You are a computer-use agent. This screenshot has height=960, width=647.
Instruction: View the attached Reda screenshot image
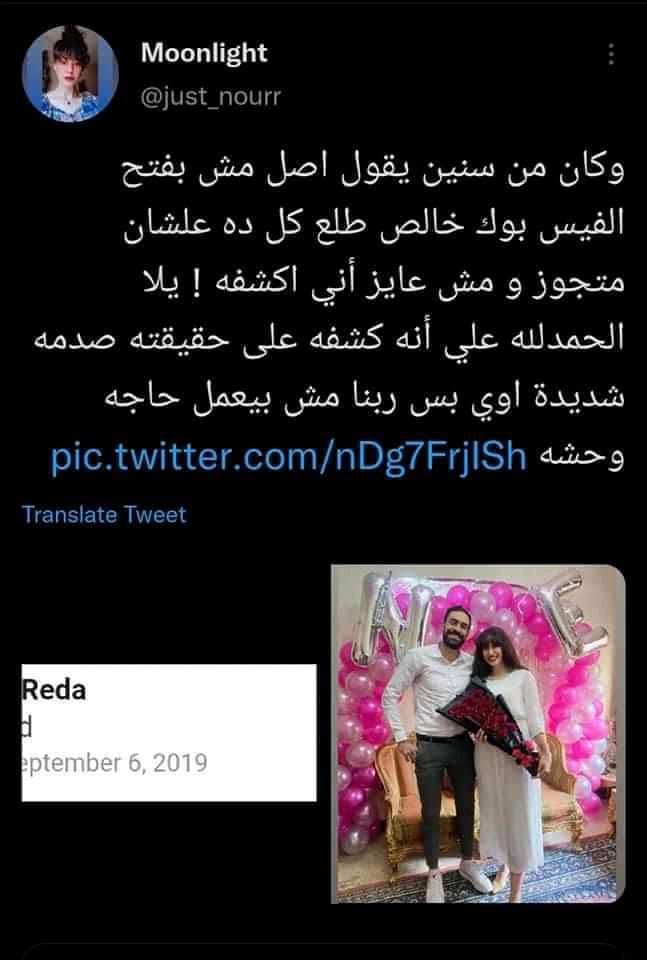click(x=168, y=732)
